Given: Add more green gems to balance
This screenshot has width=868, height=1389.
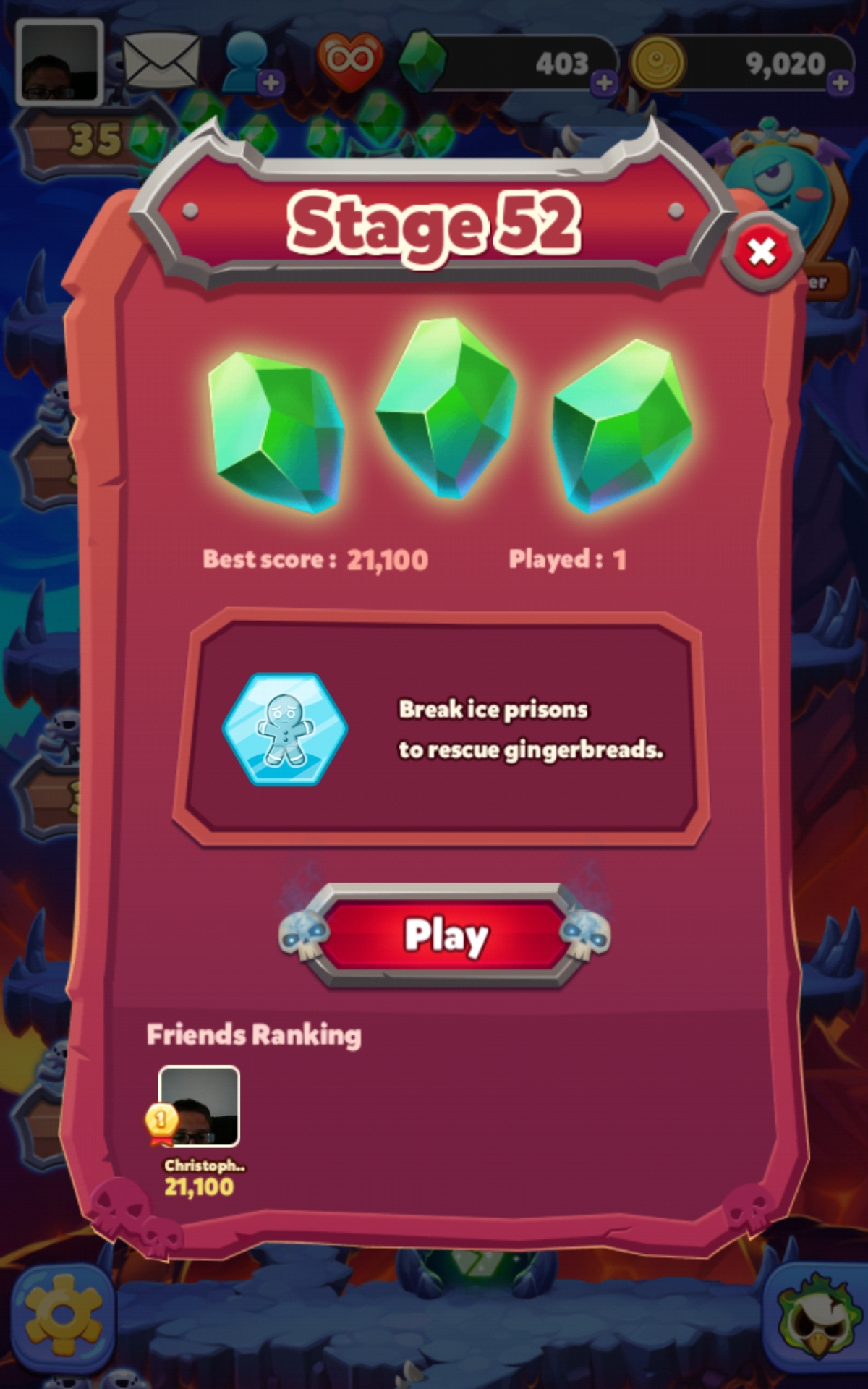Looking at the screenshot, I should 604,83.
